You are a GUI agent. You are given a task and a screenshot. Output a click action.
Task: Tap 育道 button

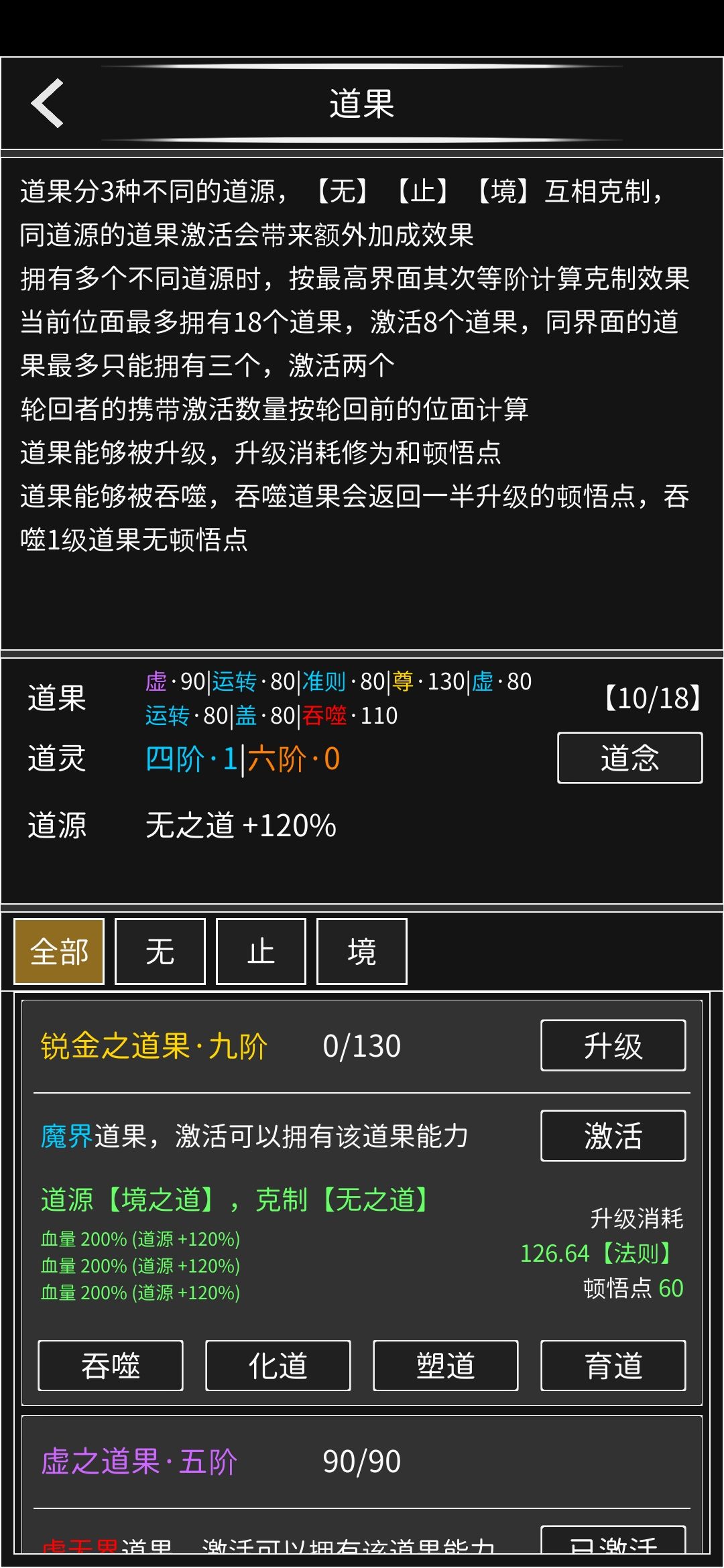coord(613,1366)
